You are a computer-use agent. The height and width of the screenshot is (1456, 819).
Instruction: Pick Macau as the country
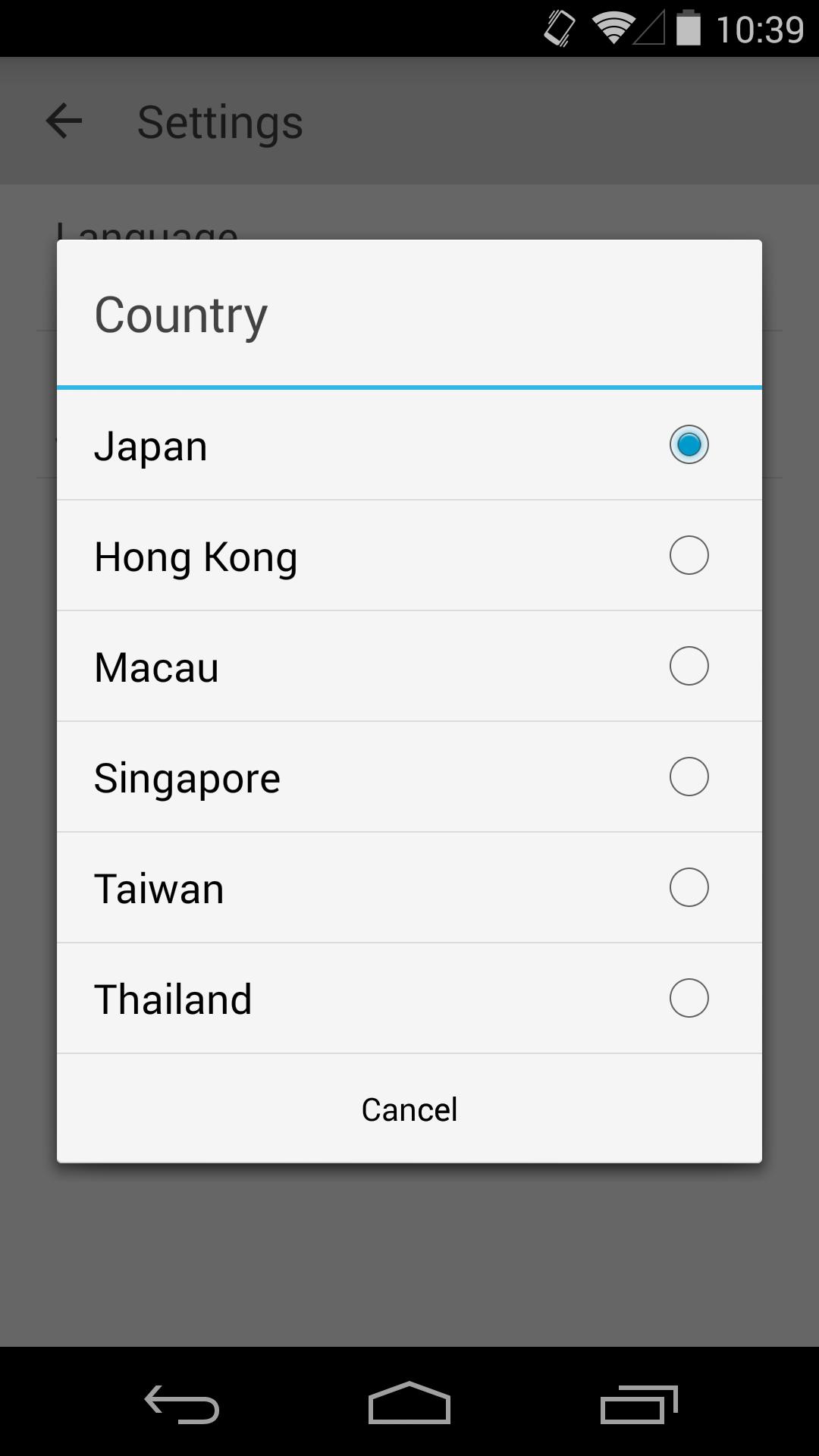point(409,667)
